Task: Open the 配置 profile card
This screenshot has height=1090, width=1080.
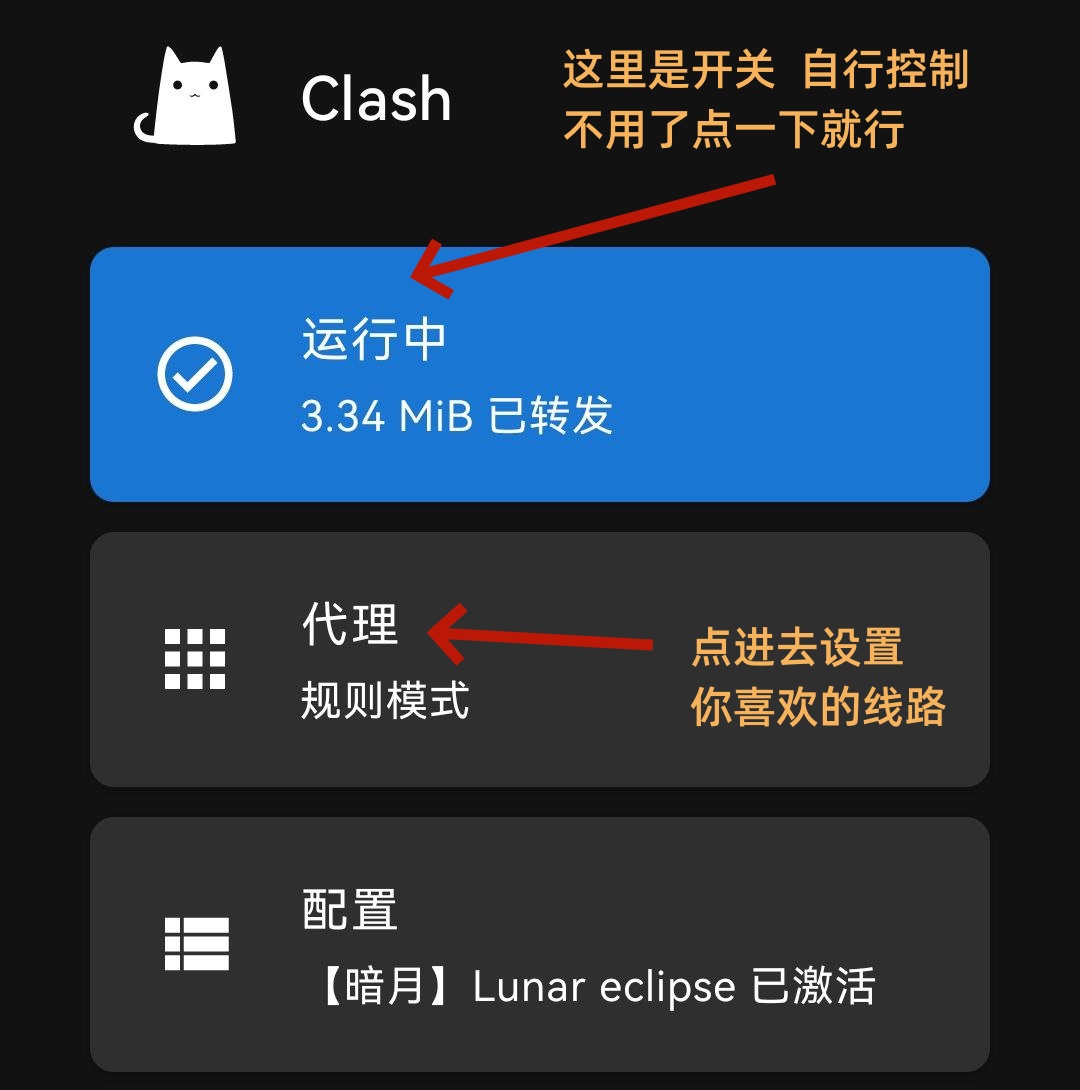Action: (x=540, y=945)
